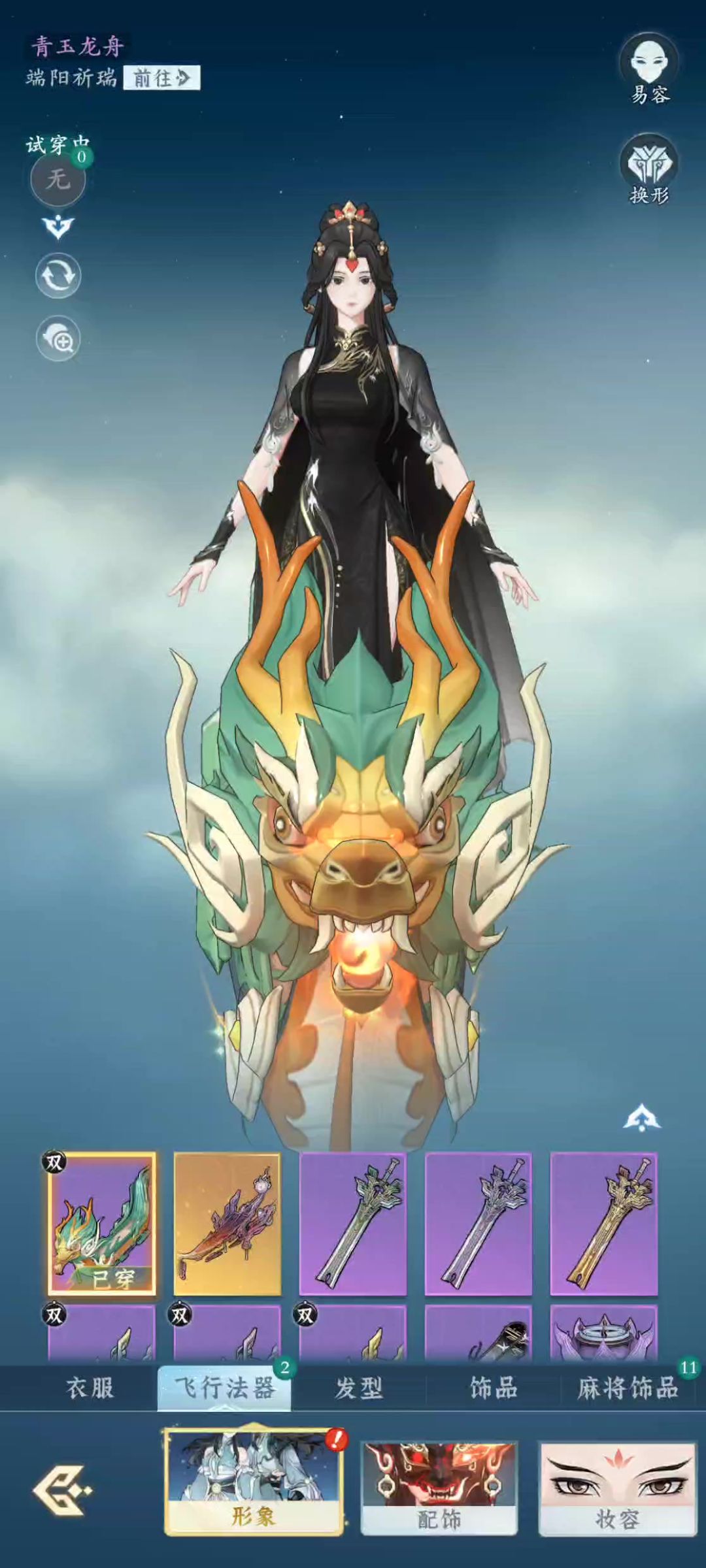
Task: Select the equipped green dragon boat item
Action: (102, 1223)
